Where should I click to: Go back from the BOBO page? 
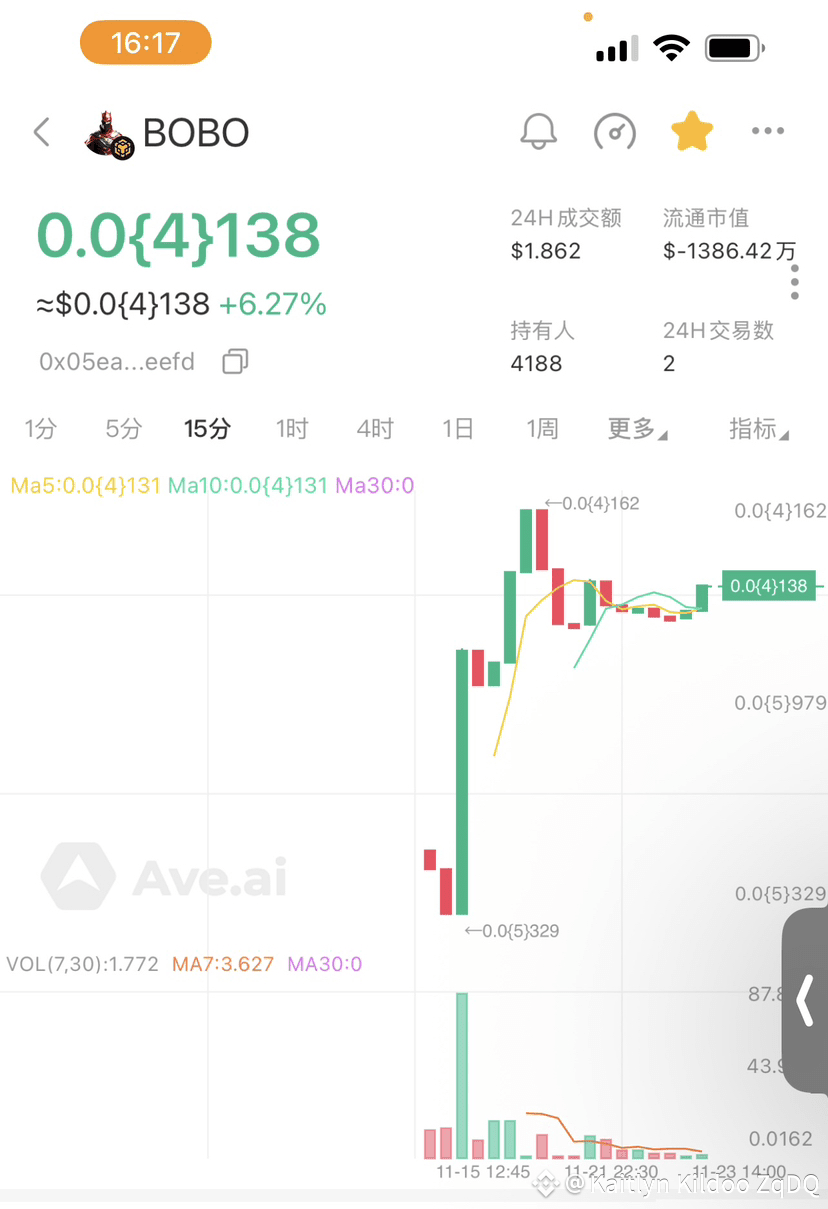click(x=42, y=132)
